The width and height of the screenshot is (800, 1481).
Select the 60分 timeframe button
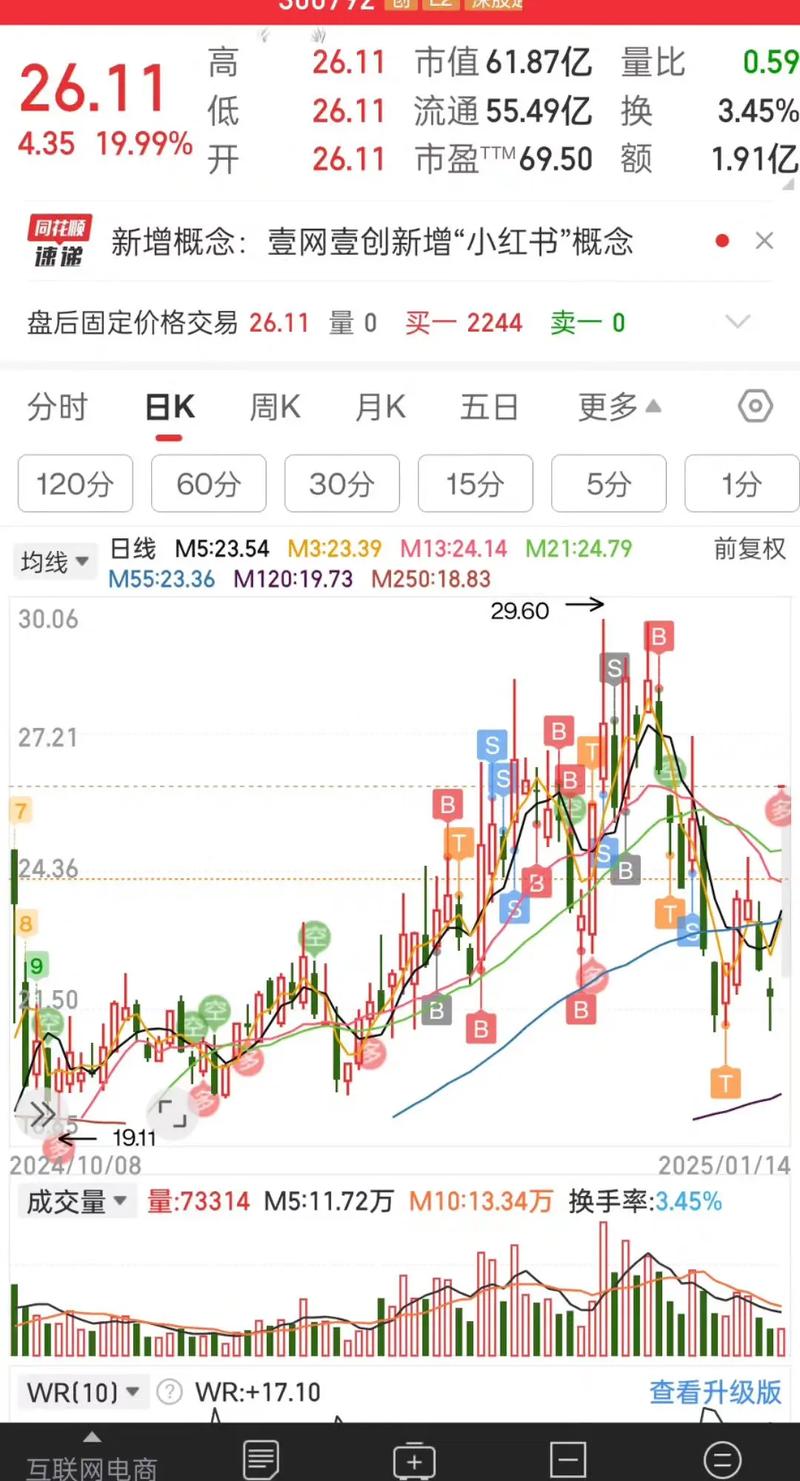pos(208,484)
